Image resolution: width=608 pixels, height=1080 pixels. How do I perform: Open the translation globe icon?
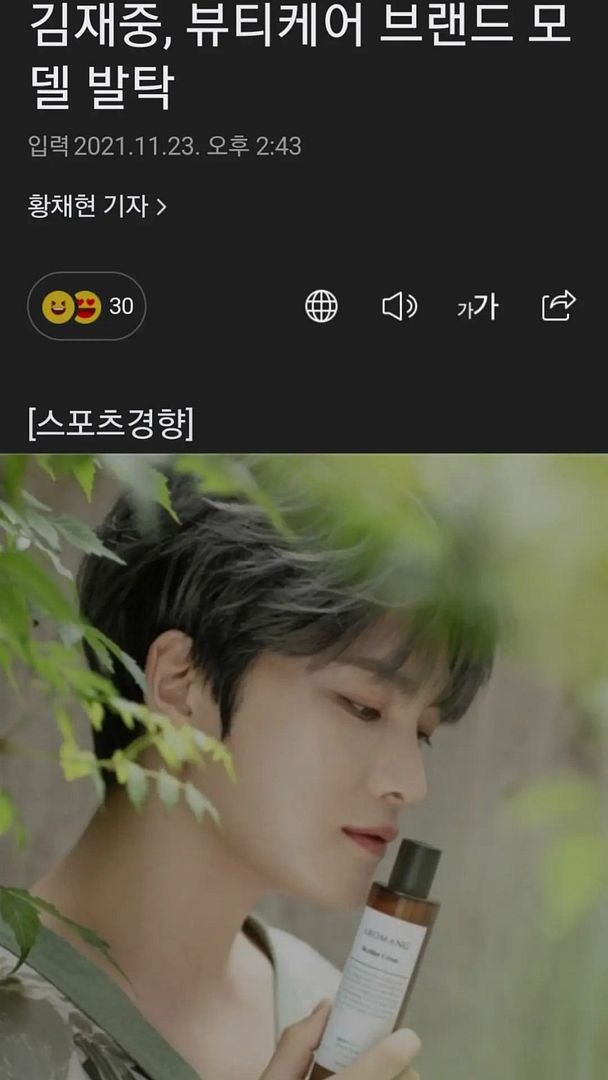point(321,306)
